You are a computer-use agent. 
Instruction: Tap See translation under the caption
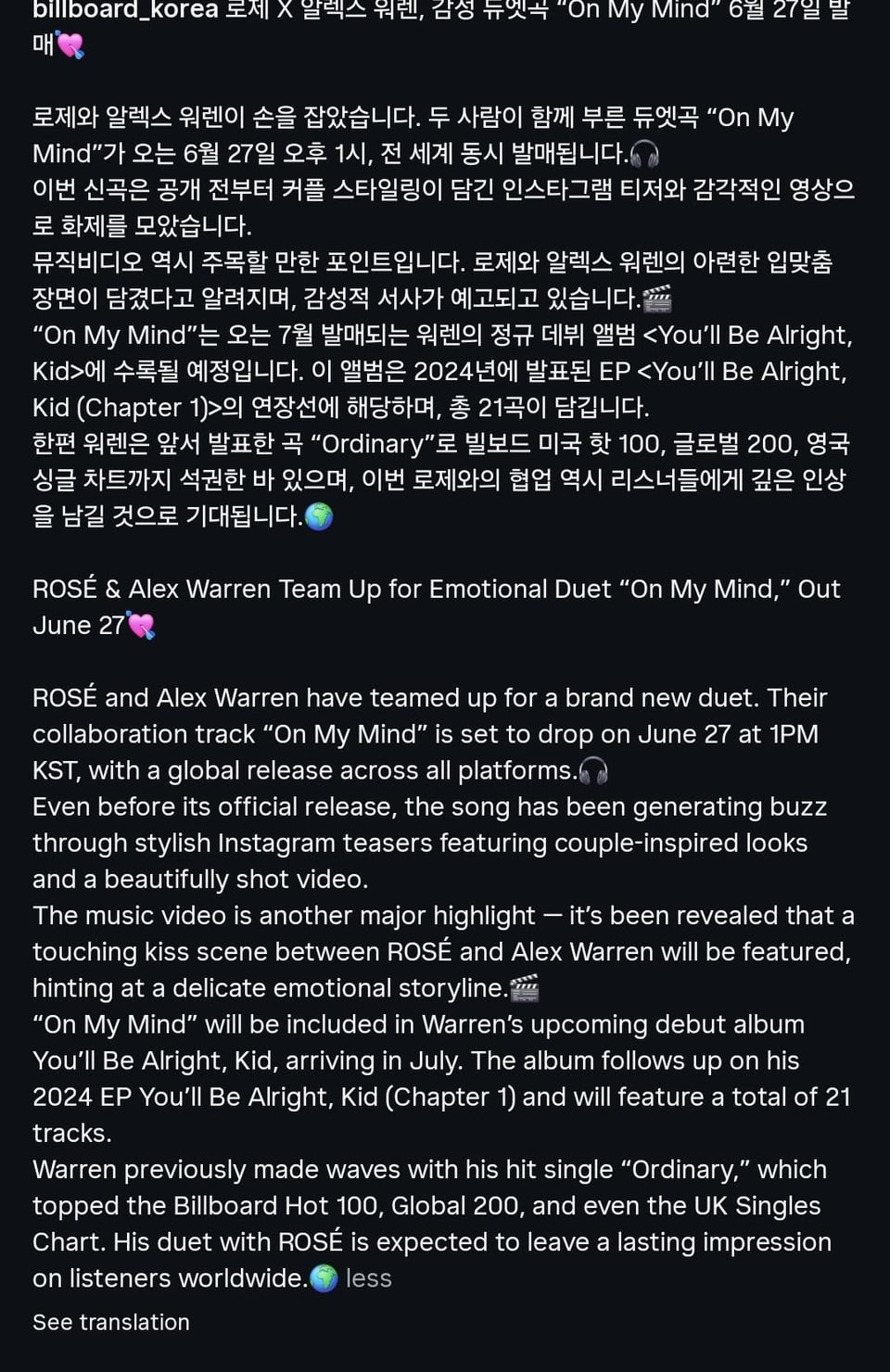111,1322
